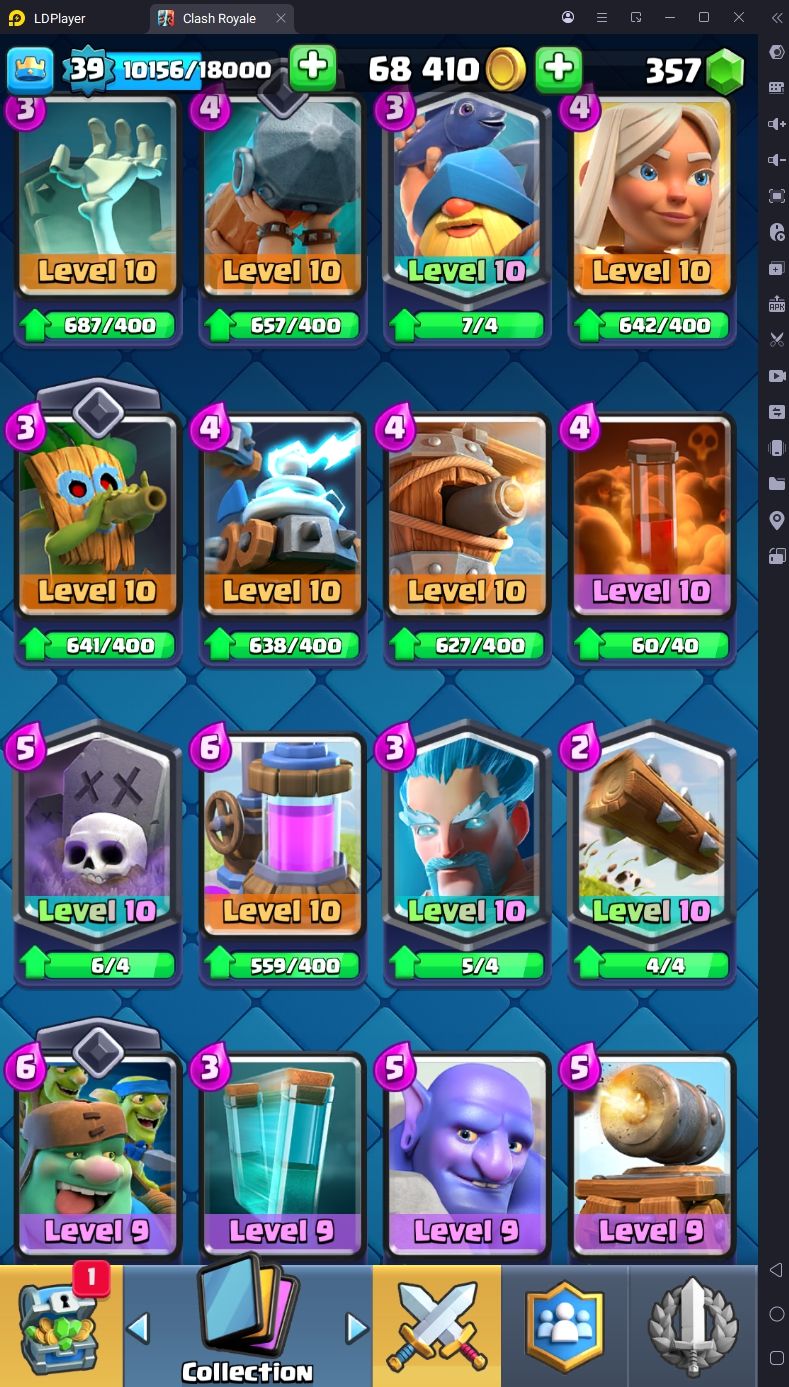This screenshot has height=1387, width=789.
Task: Tap the green plus beside the XP bar
Action: (x=312, y=68)
